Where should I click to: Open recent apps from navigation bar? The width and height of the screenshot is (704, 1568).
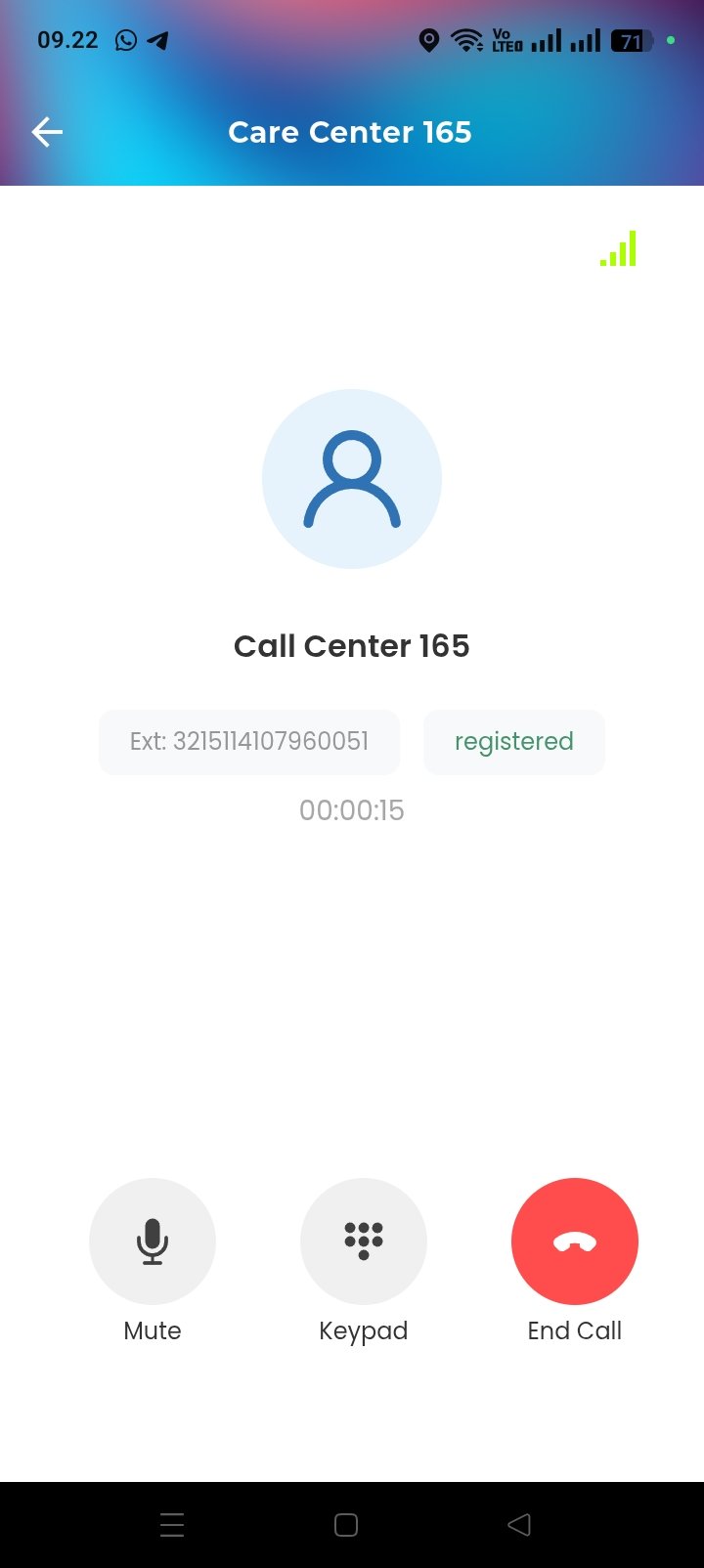pyautogui.click(x=172, y=1525)
